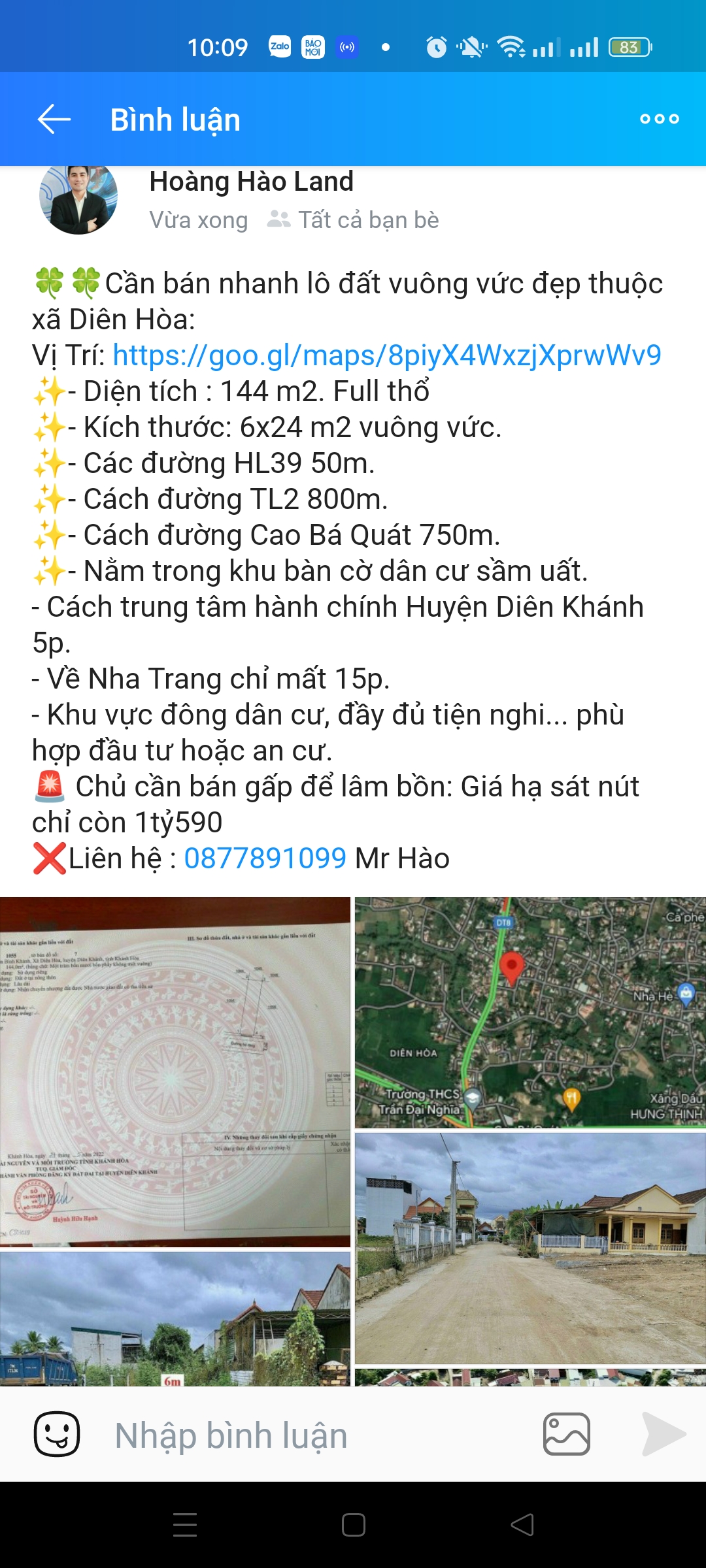Open the land certificate photo
Screen dimensions: 706x1568
(175, 1072)
